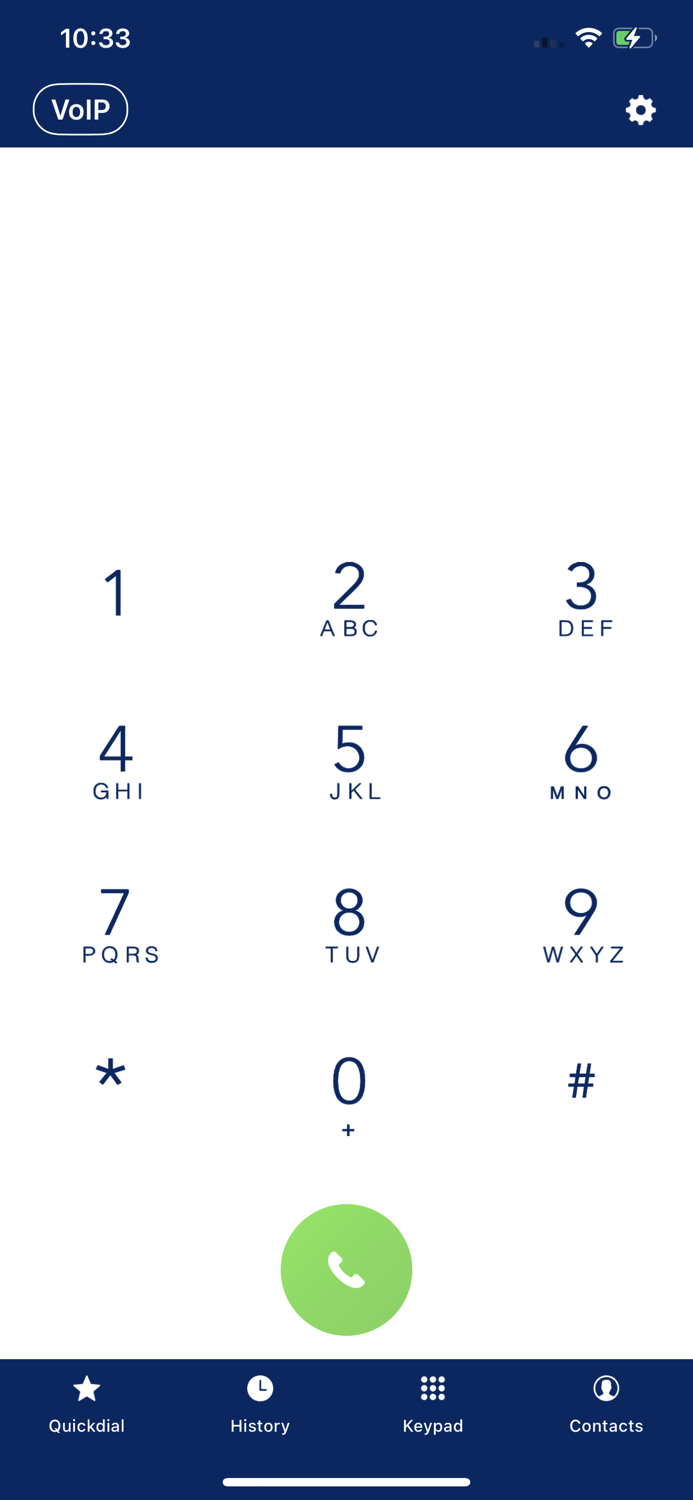
Task: Enter digit 8 (TUV)
Action: [349, 925]
